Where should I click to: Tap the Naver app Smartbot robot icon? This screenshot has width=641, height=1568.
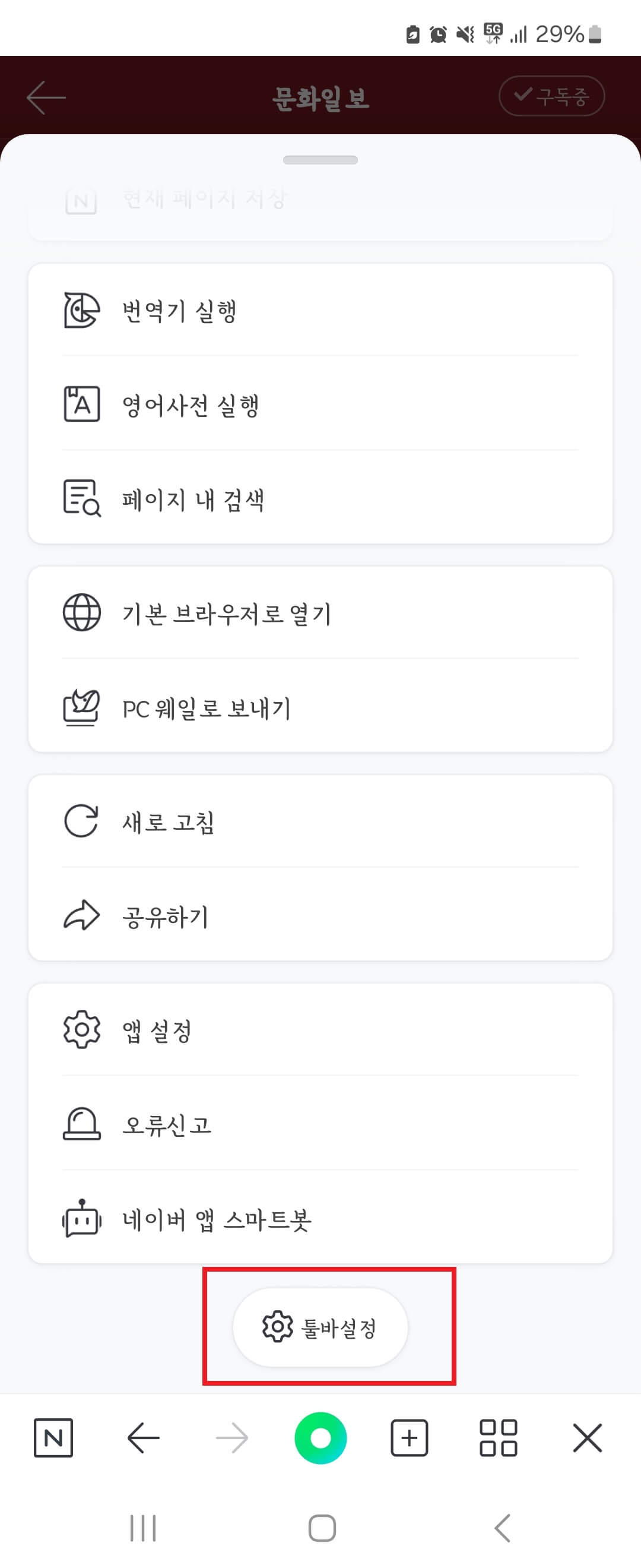[x=81, y=1219]
